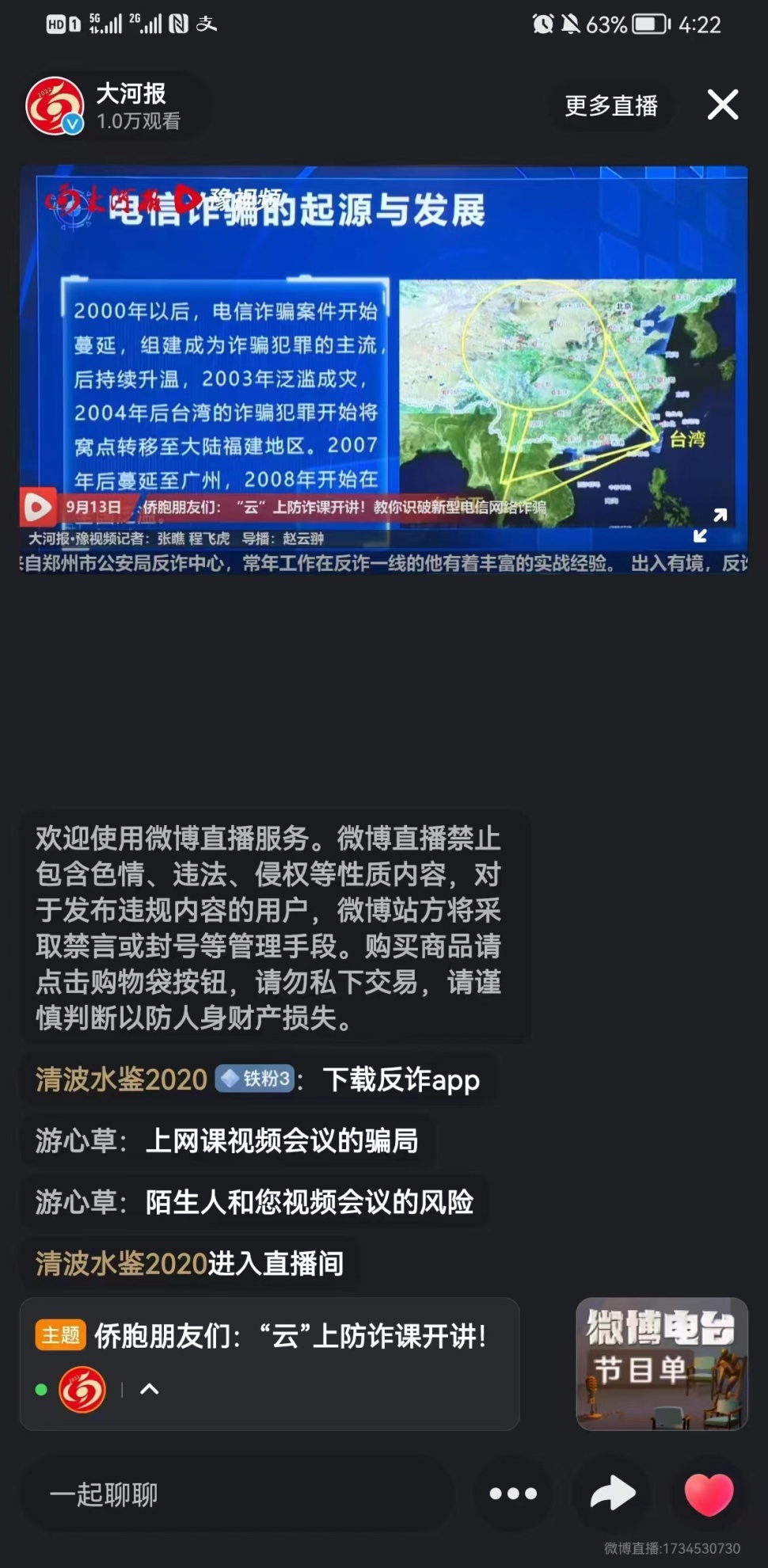Close the live stream
This screenshot has width=768, height=1568.
point(722,105)
